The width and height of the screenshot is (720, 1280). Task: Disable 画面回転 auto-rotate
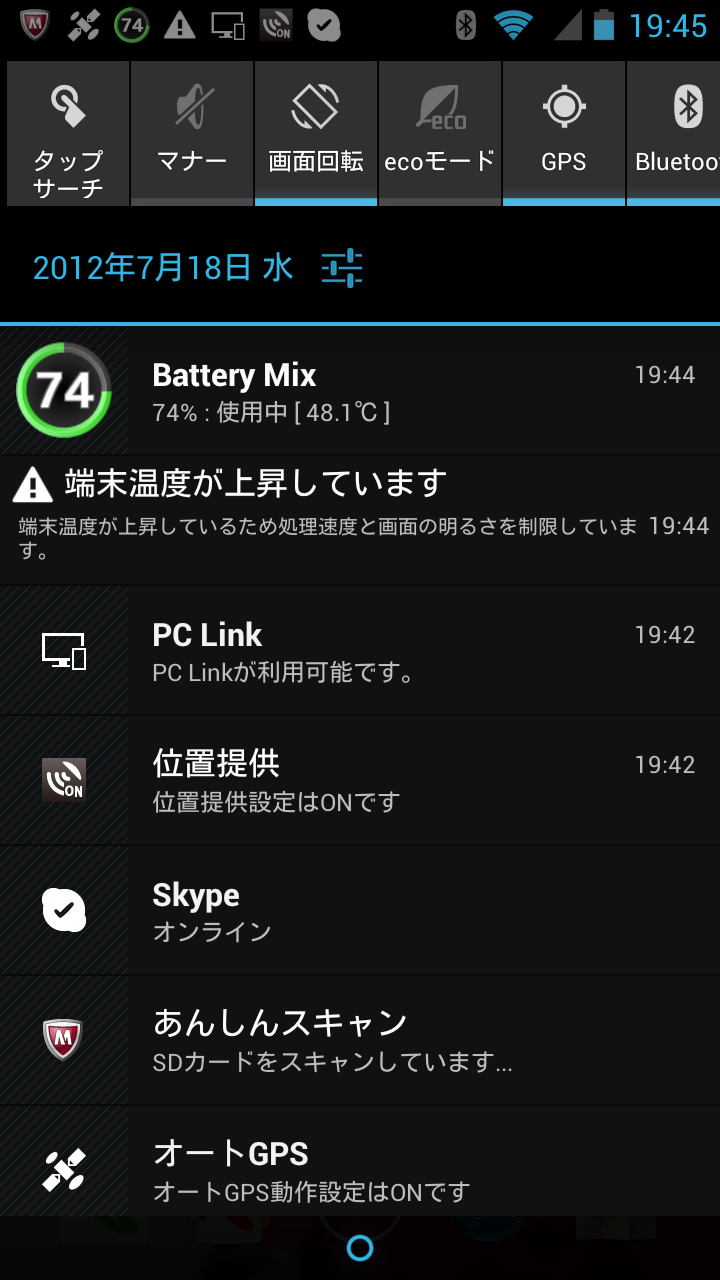(316, 133)
